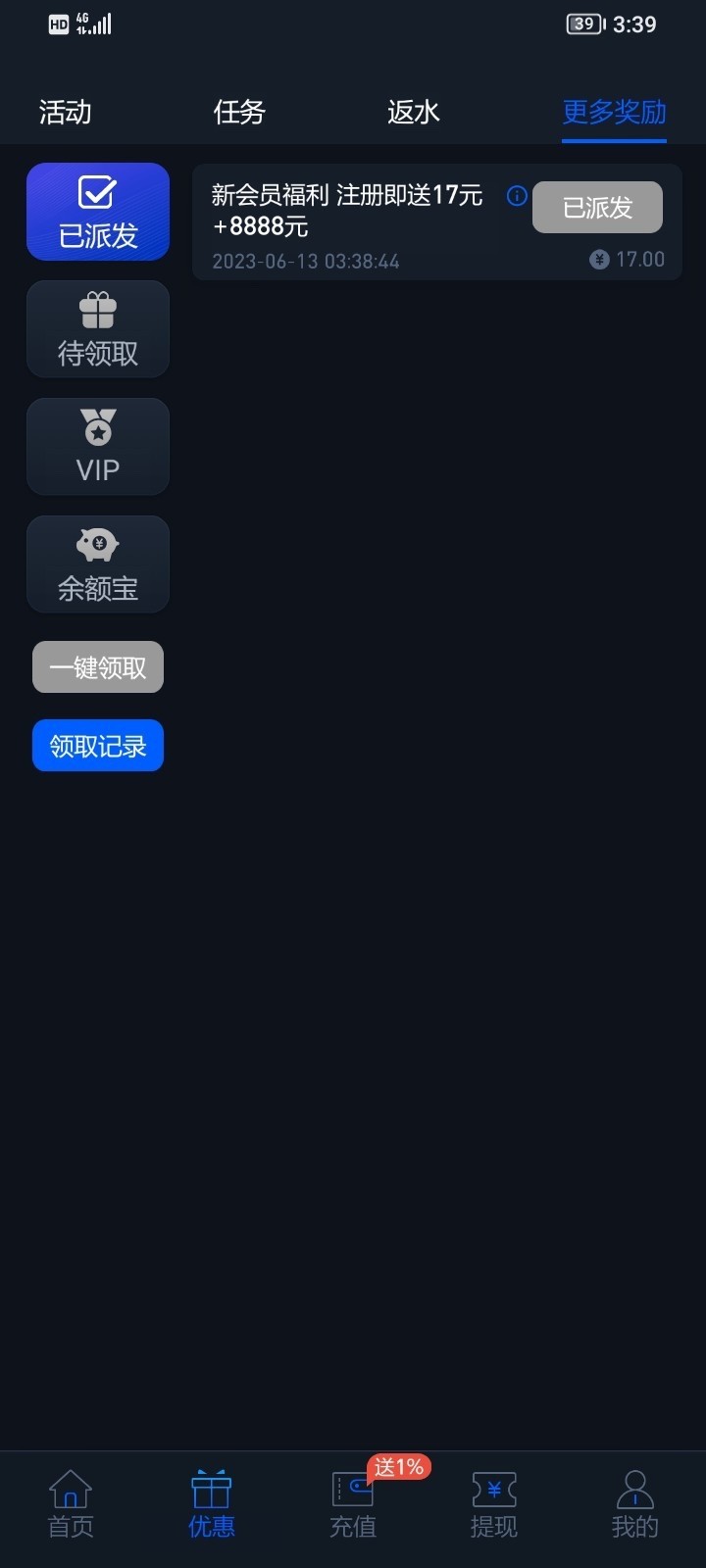The image size is (706, 1568).
Task: Show the 已派发 category in the sidebar
Action: (x=98, y=212)
